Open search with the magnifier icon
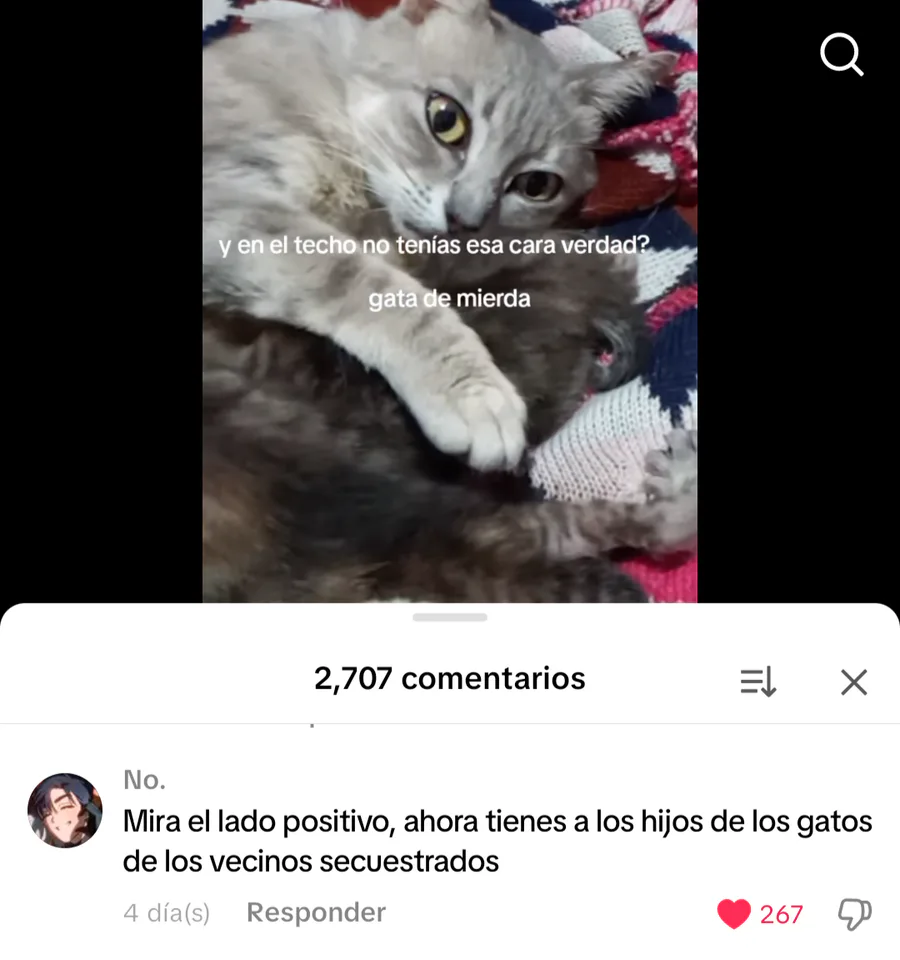 [841, 55]
